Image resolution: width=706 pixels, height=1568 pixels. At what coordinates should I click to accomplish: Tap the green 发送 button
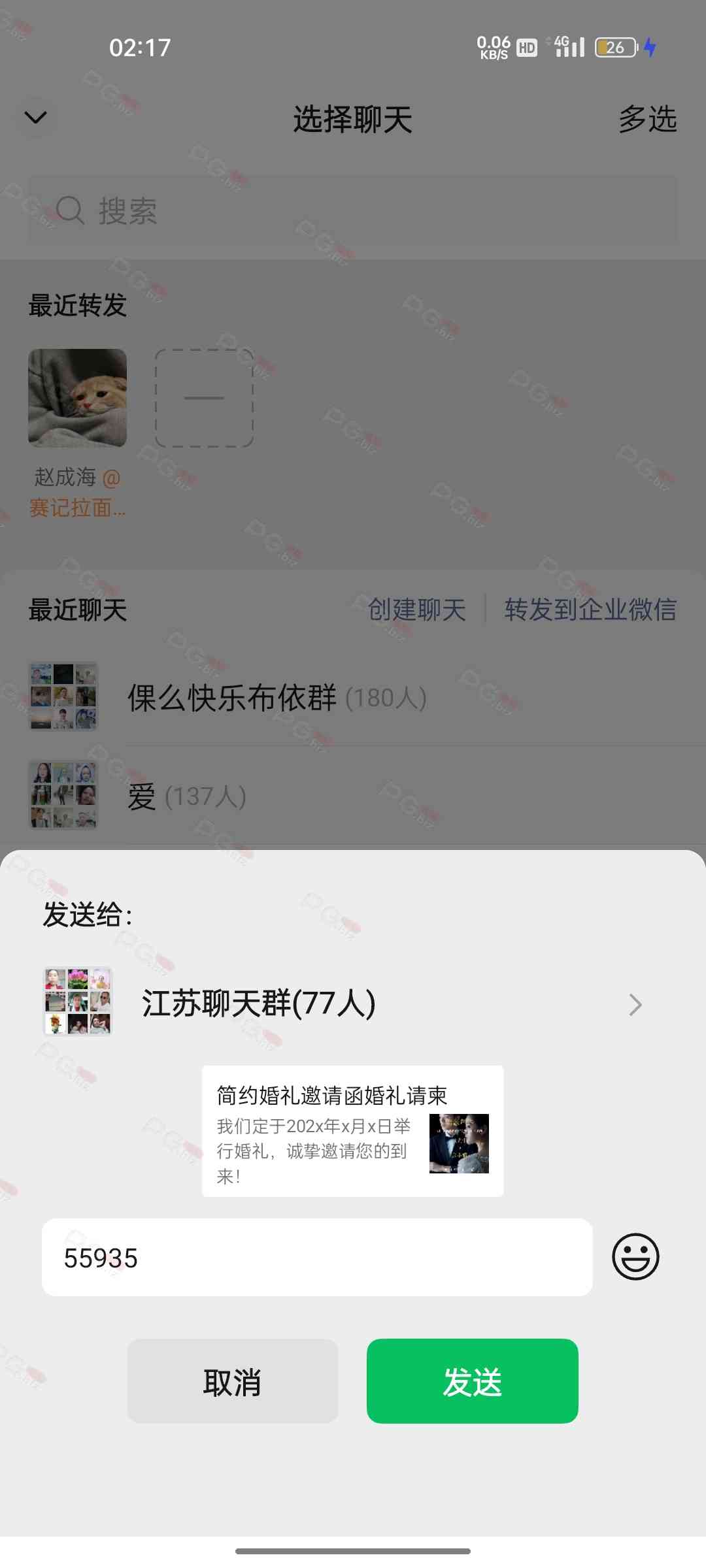[472, 1381]
